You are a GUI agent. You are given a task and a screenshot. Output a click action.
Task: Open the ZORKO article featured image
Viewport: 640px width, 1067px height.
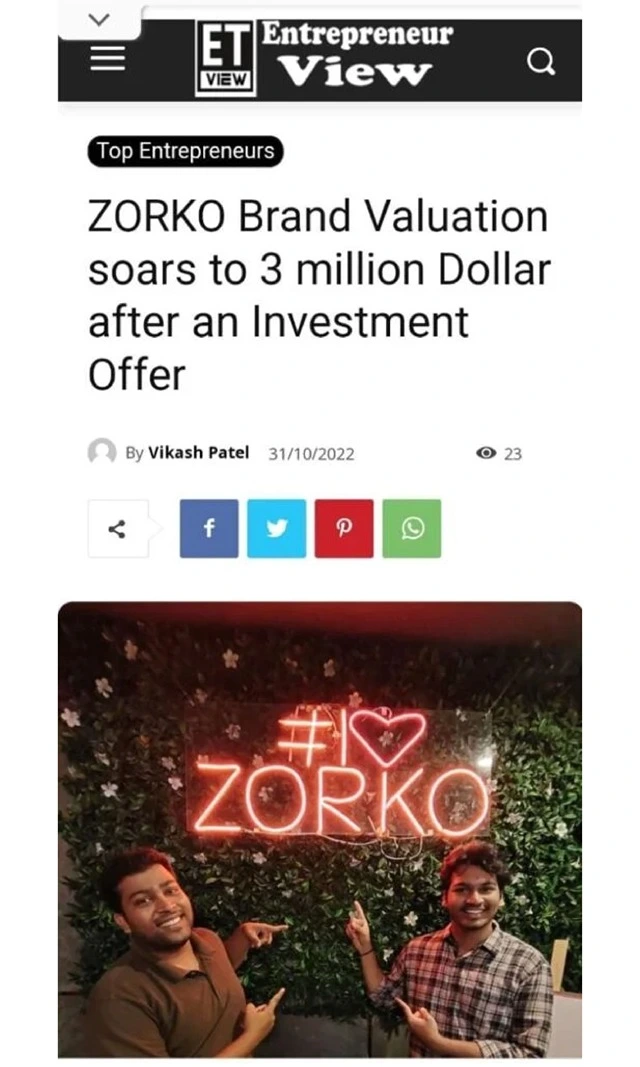point(320,829)
